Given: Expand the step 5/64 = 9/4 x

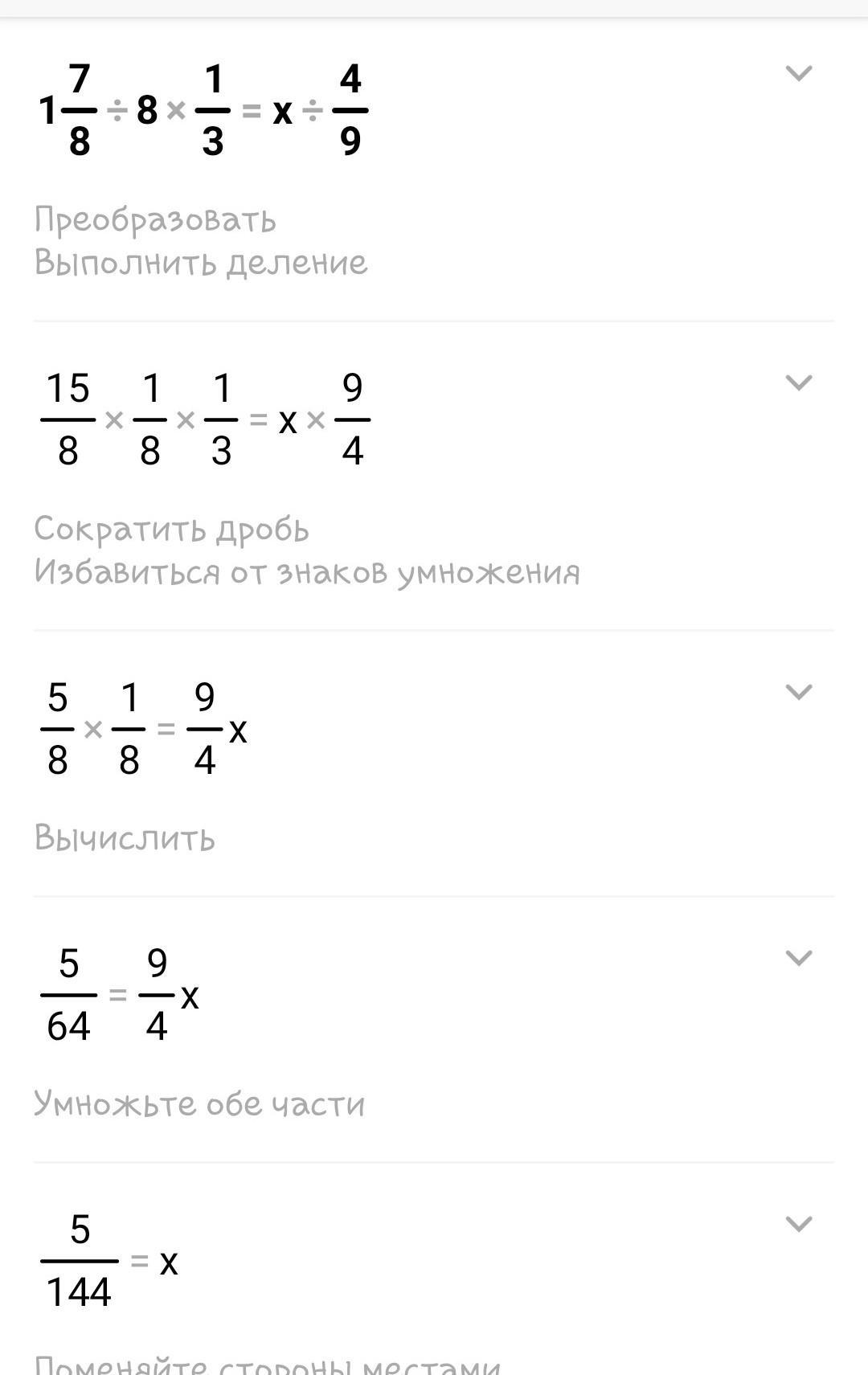Looking at the screenshot, I should click(x=798, y=958).
